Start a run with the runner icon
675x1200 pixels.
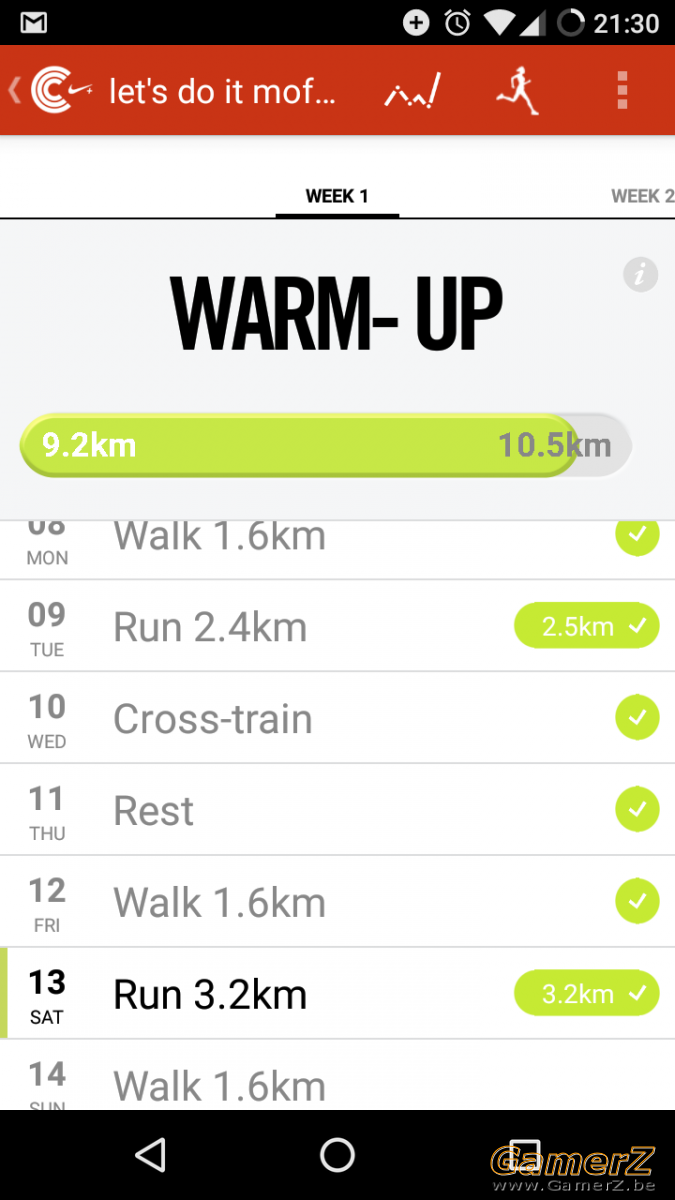point(517,91)
